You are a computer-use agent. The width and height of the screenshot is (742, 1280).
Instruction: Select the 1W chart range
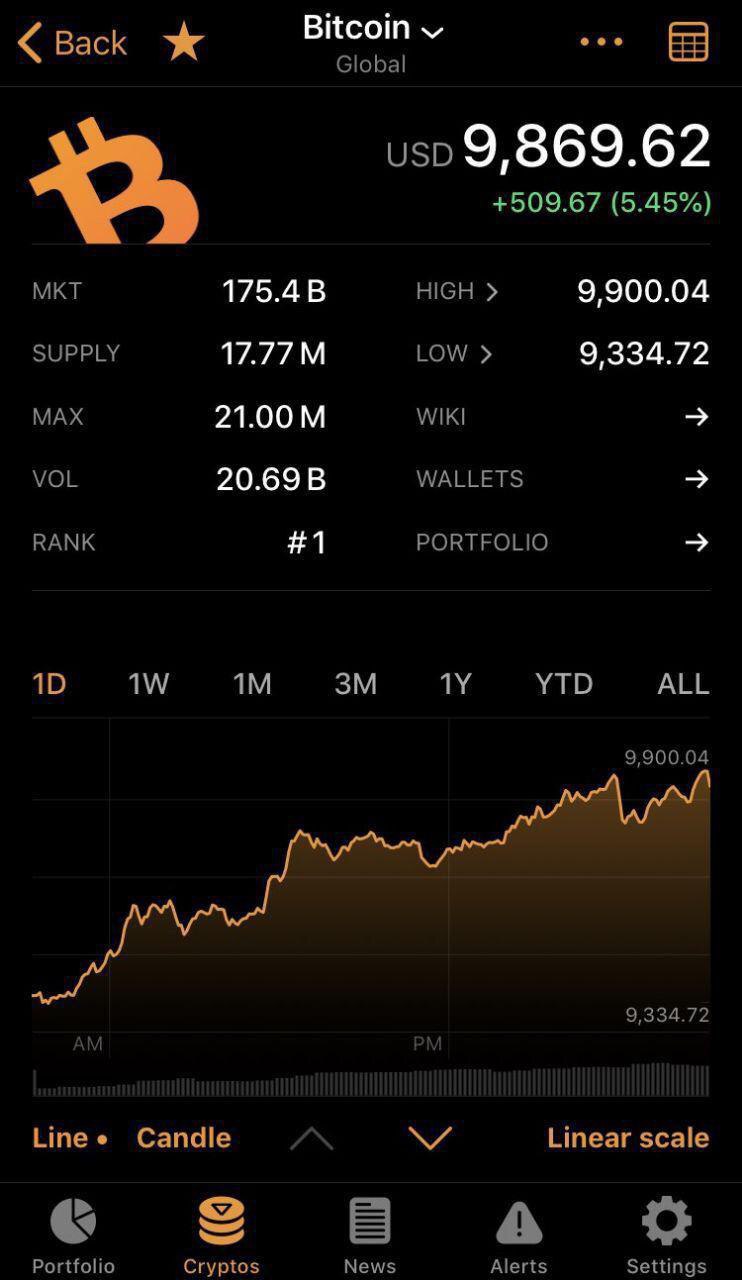coord(148,684)
